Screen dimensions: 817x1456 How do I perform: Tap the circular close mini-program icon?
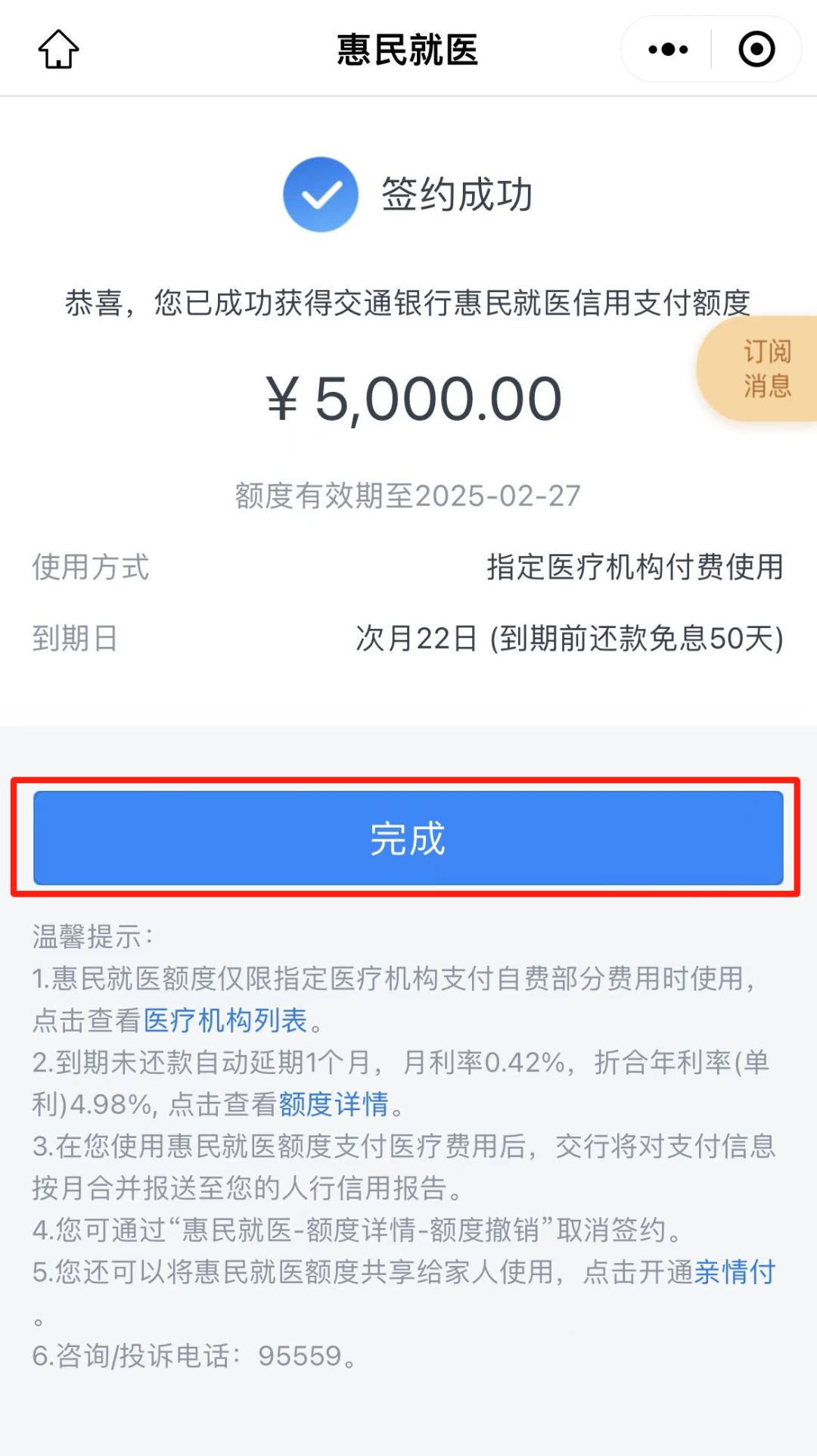(756, 48)
